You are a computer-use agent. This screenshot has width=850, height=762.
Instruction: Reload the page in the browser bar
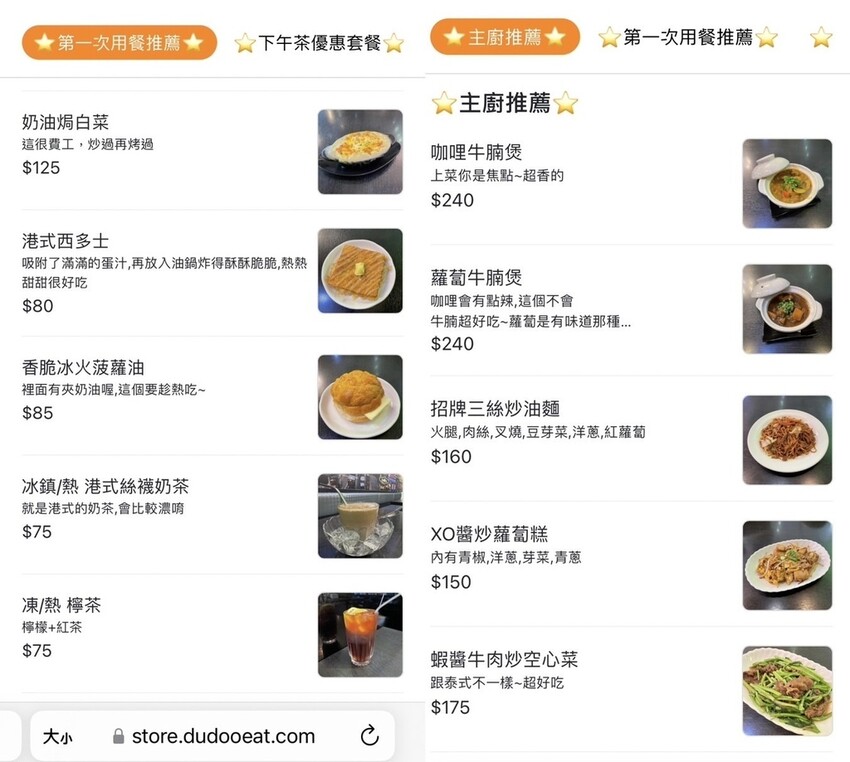pos(369,737)
